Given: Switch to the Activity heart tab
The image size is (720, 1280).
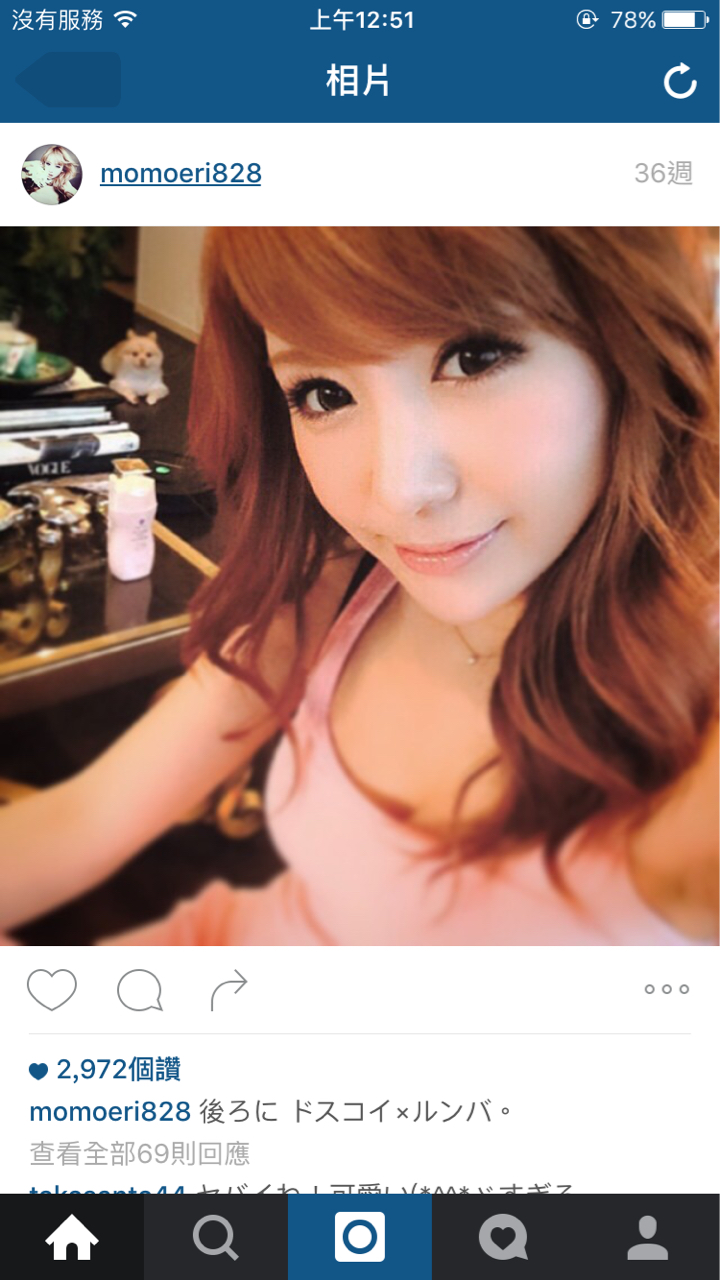Looking at the screenshot, I should pos(504,1237).
